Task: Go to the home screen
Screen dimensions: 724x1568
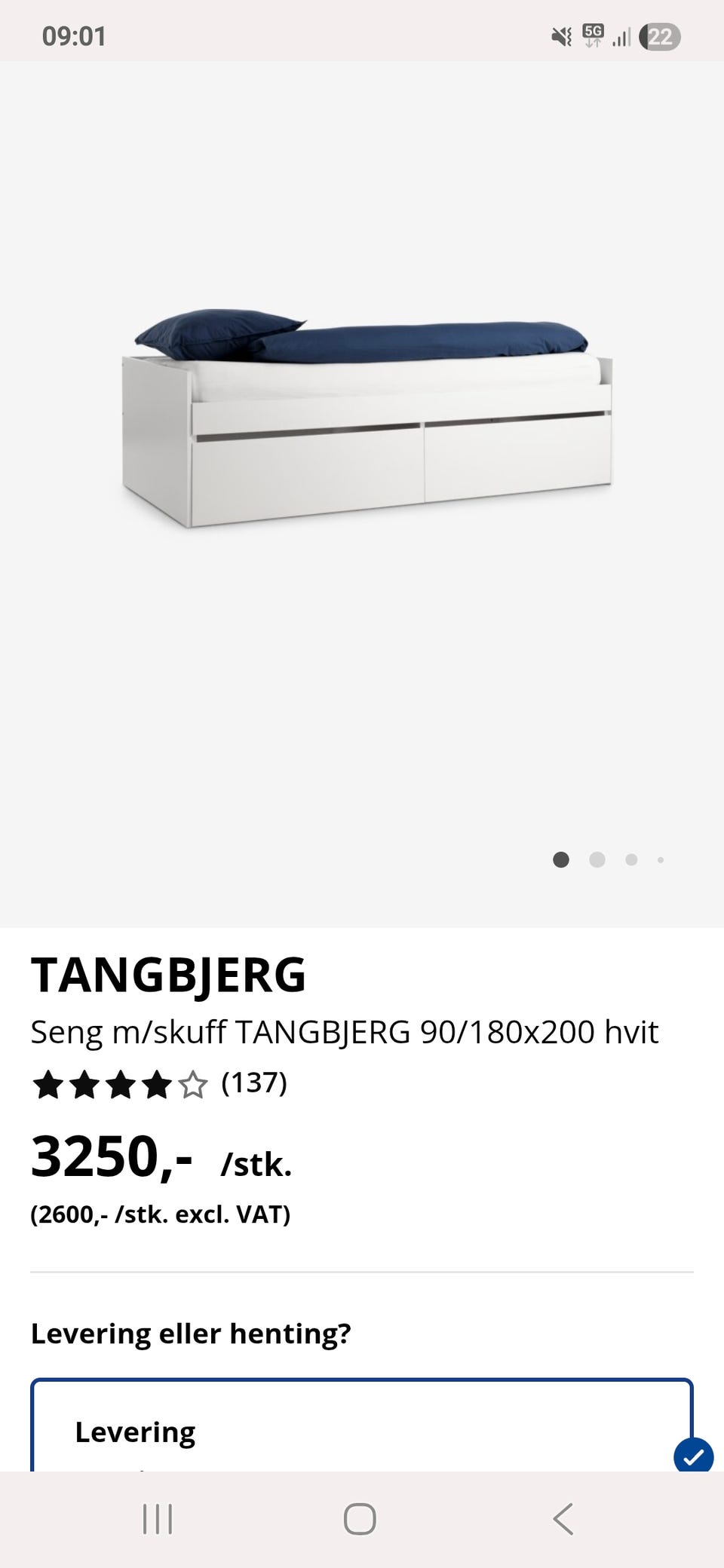Action: (x=360, y=1518)
